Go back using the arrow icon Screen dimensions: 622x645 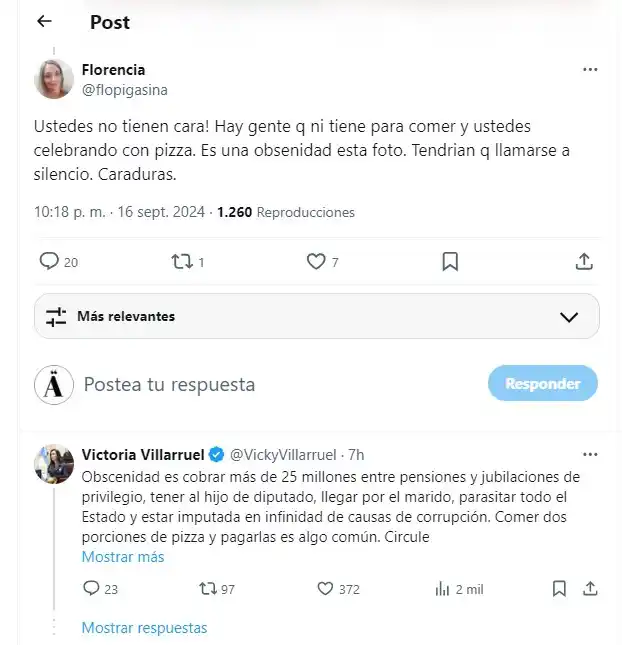click(44, 21)
